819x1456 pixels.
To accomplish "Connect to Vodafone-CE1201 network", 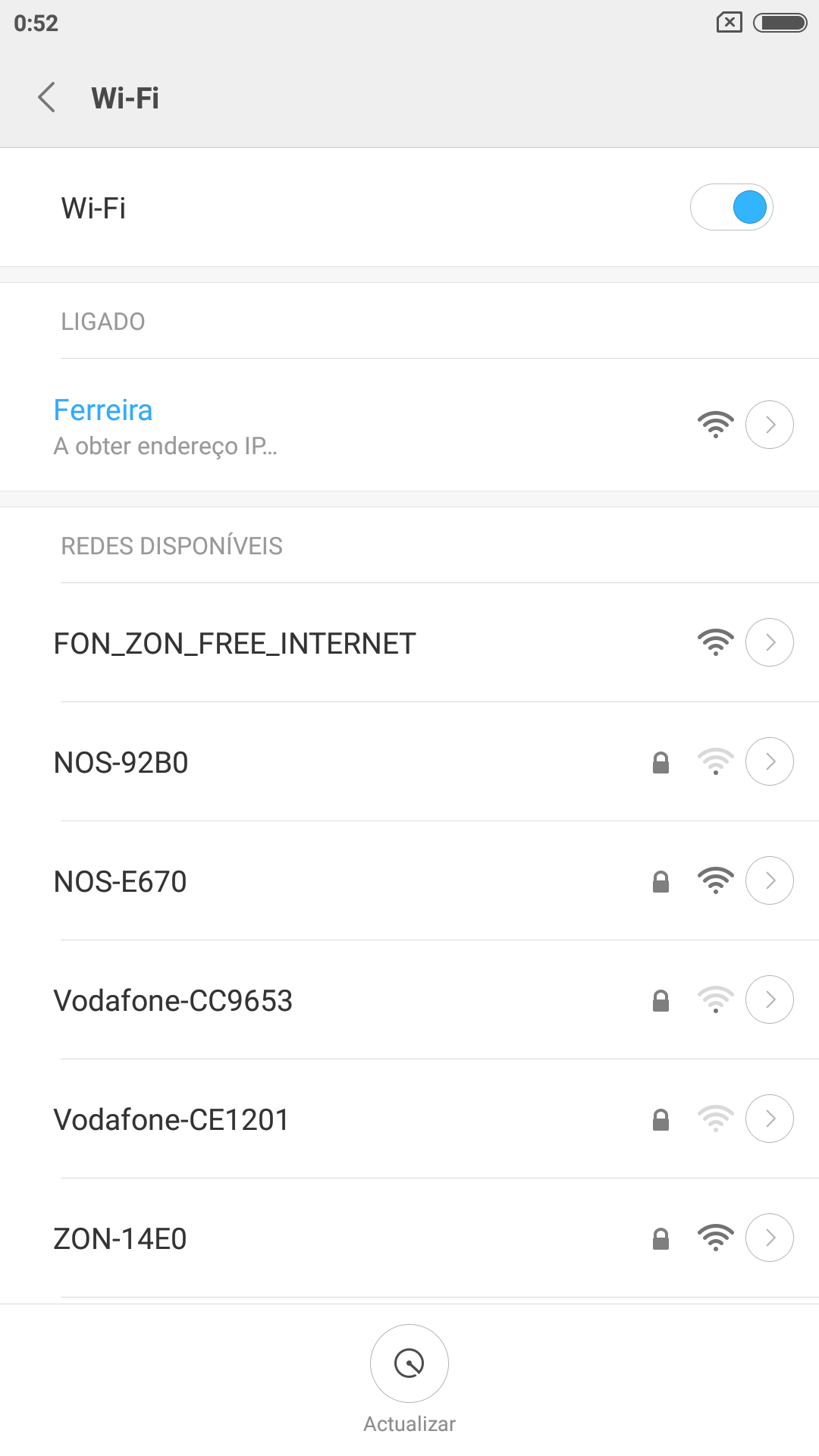I will (x=409, y=1119).
